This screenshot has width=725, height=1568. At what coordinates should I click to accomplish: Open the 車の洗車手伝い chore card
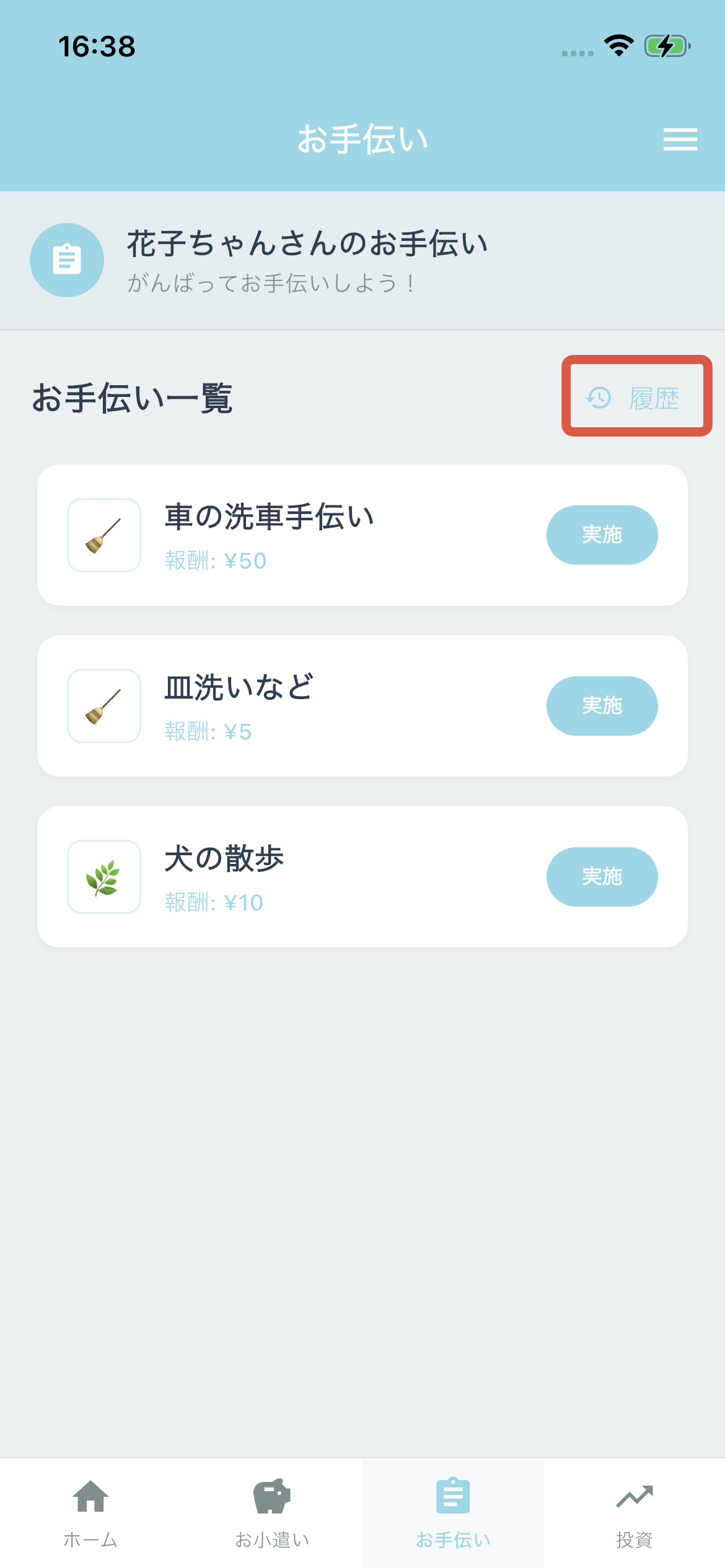coord(362,534)
